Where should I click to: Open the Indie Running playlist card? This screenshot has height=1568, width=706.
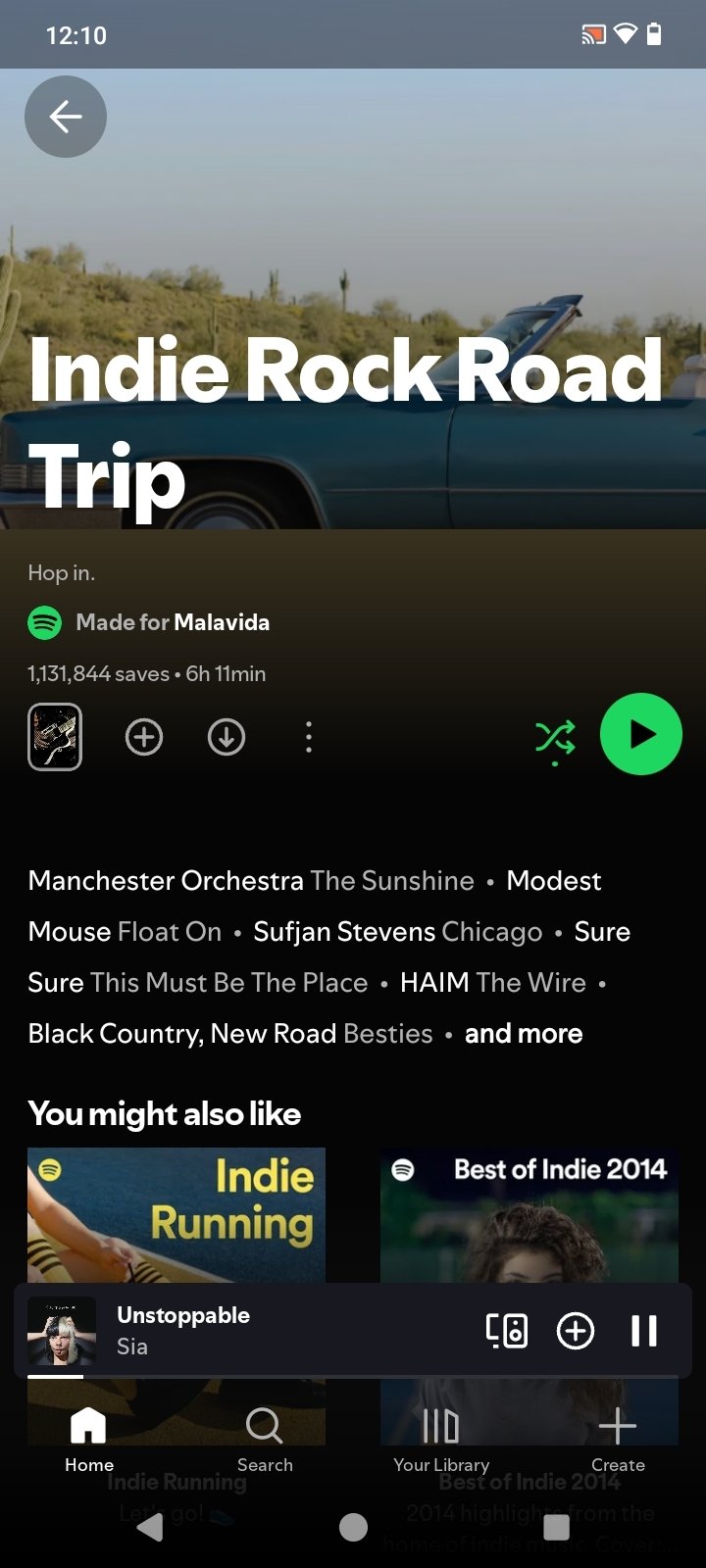[x=176, y=1215]
